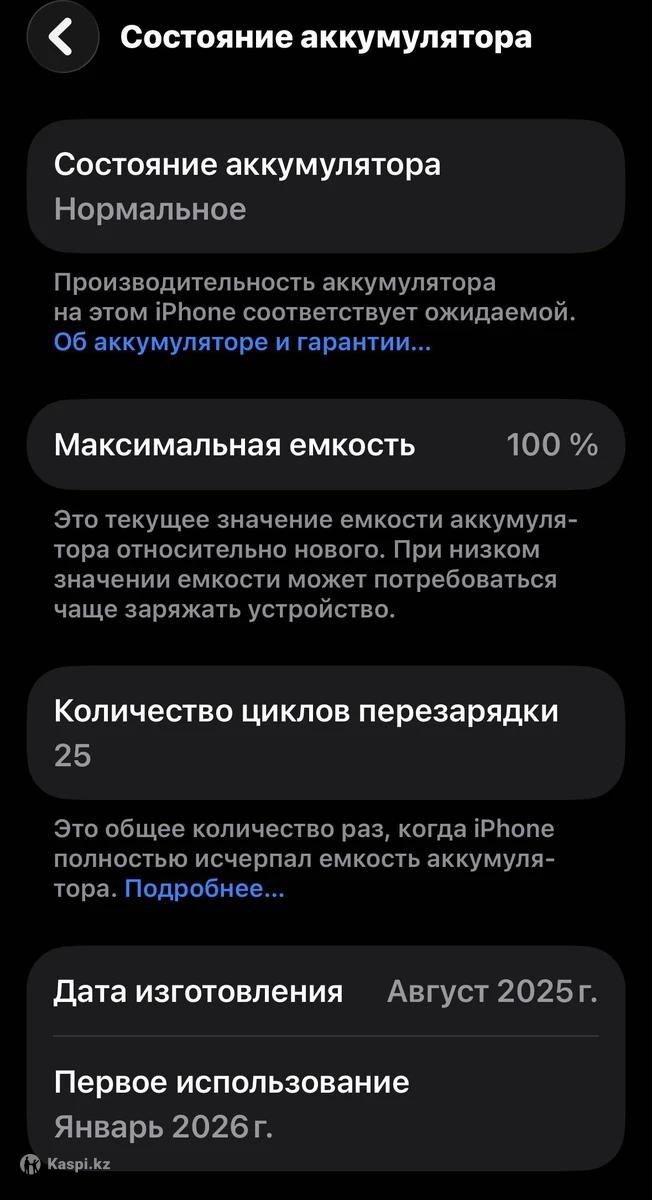Tap «Подробнее…» about recharge cycles
This screenshot has height=1200, width=652.
tap(204, 889)
